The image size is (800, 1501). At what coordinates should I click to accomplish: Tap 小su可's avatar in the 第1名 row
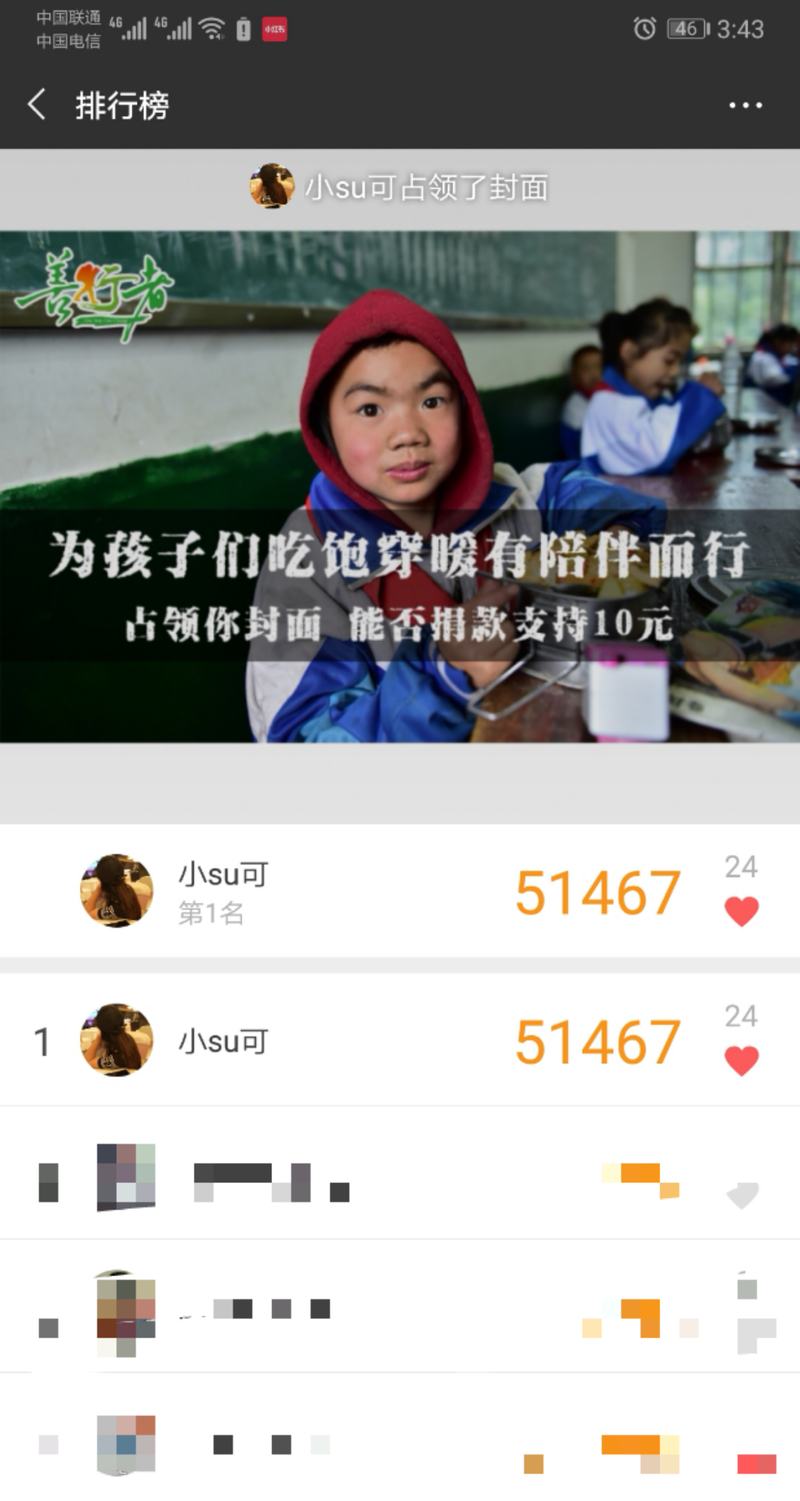(x=117, y=890)
